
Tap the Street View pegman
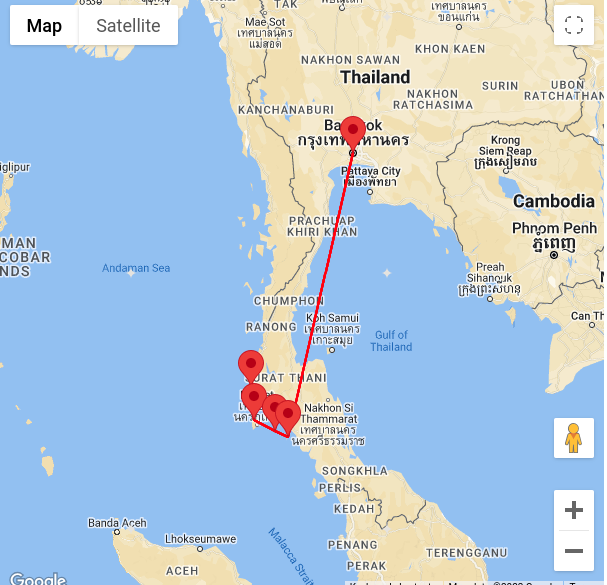coord(574,438)
